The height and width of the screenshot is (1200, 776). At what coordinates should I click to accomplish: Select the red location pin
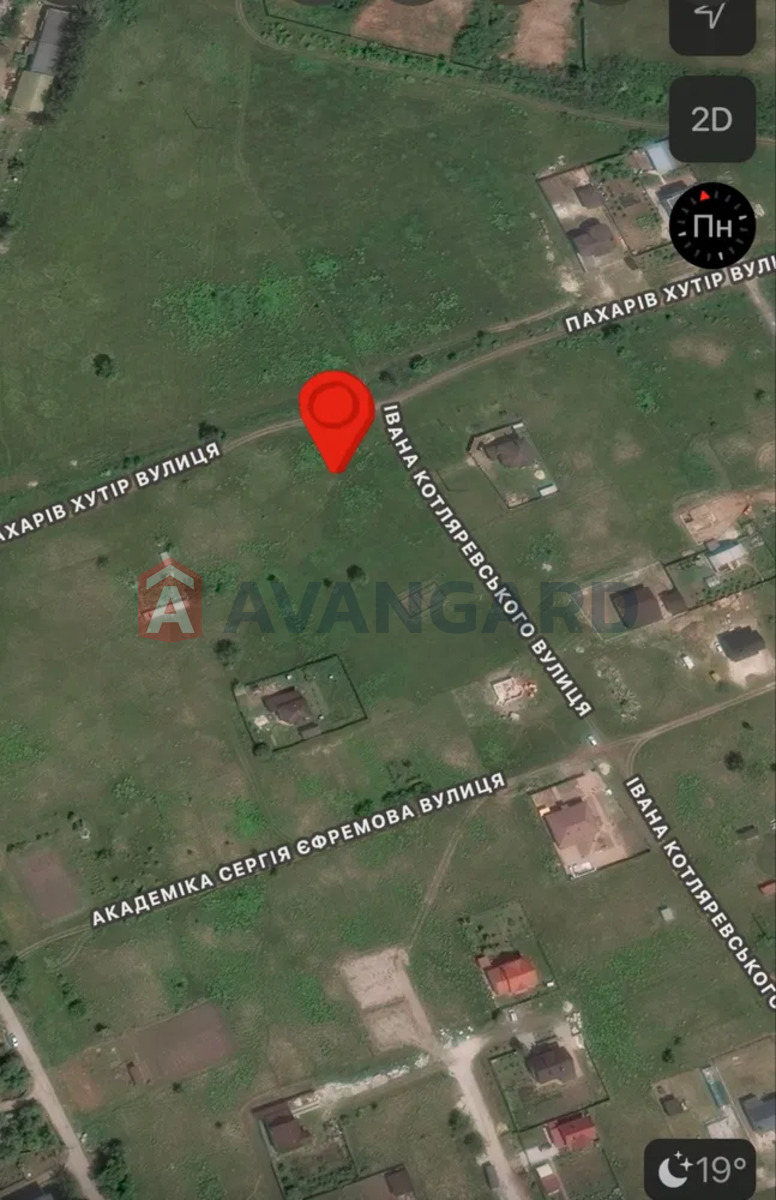(x=336, y=412)
